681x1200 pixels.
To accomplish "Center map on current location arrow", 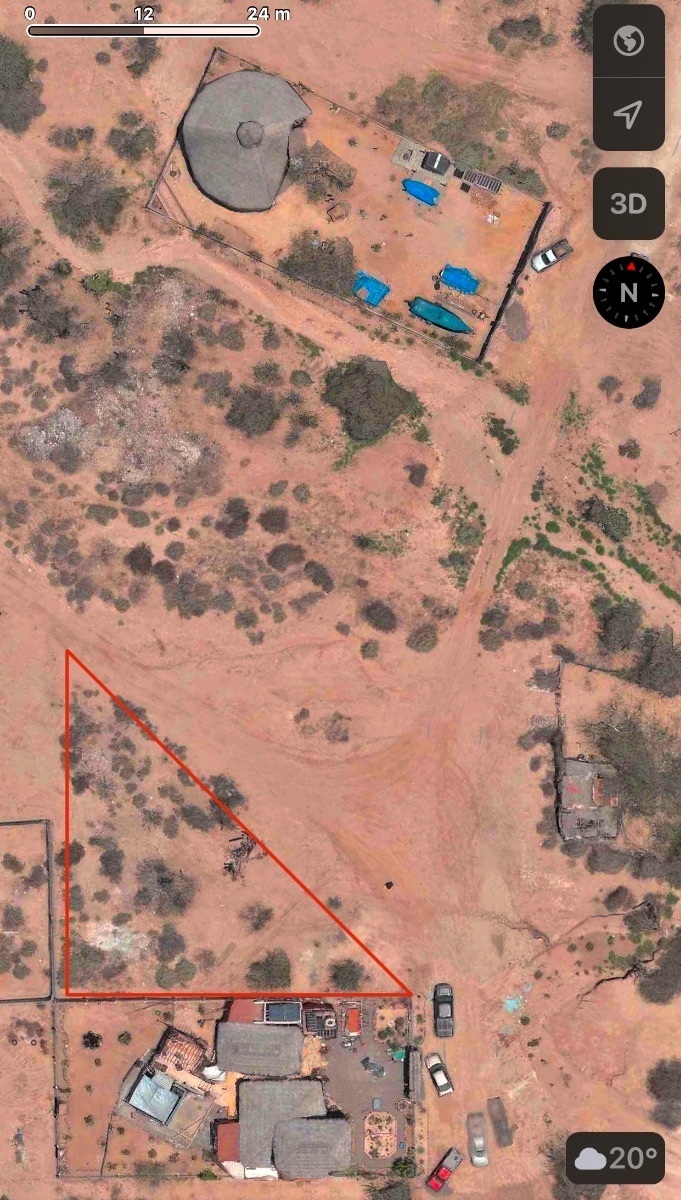I will click(628, 115).
